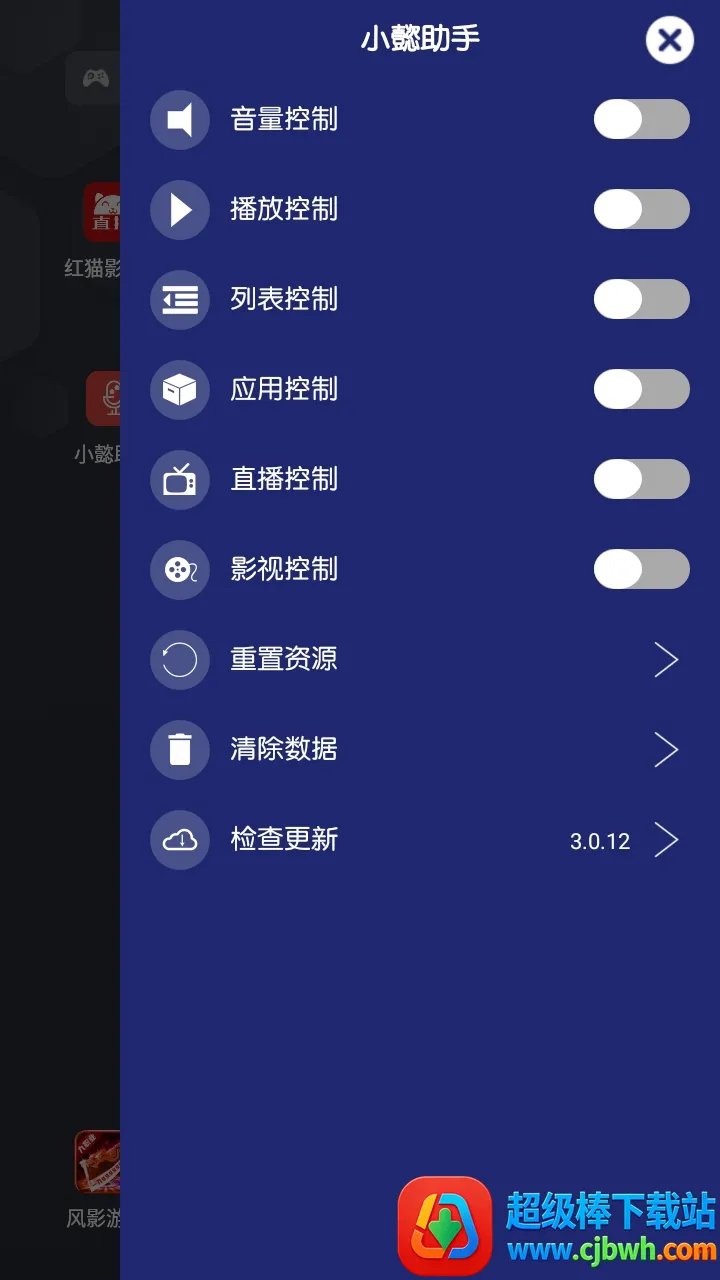Toggle the 影视控制 switch
The image size is (720, 1280).
point(641,570)
